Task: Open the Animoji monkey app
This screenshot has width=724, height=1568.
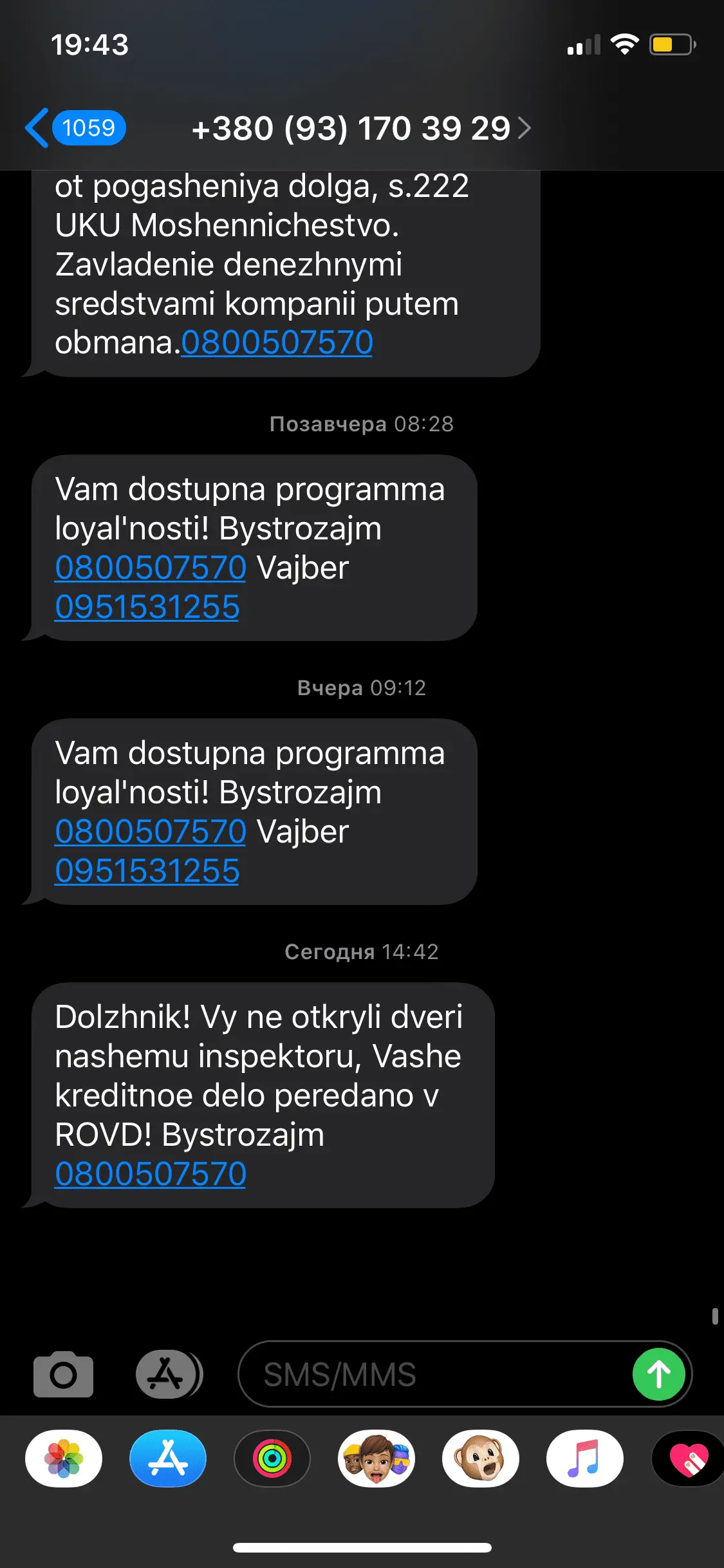Action: coord(481,1459)
